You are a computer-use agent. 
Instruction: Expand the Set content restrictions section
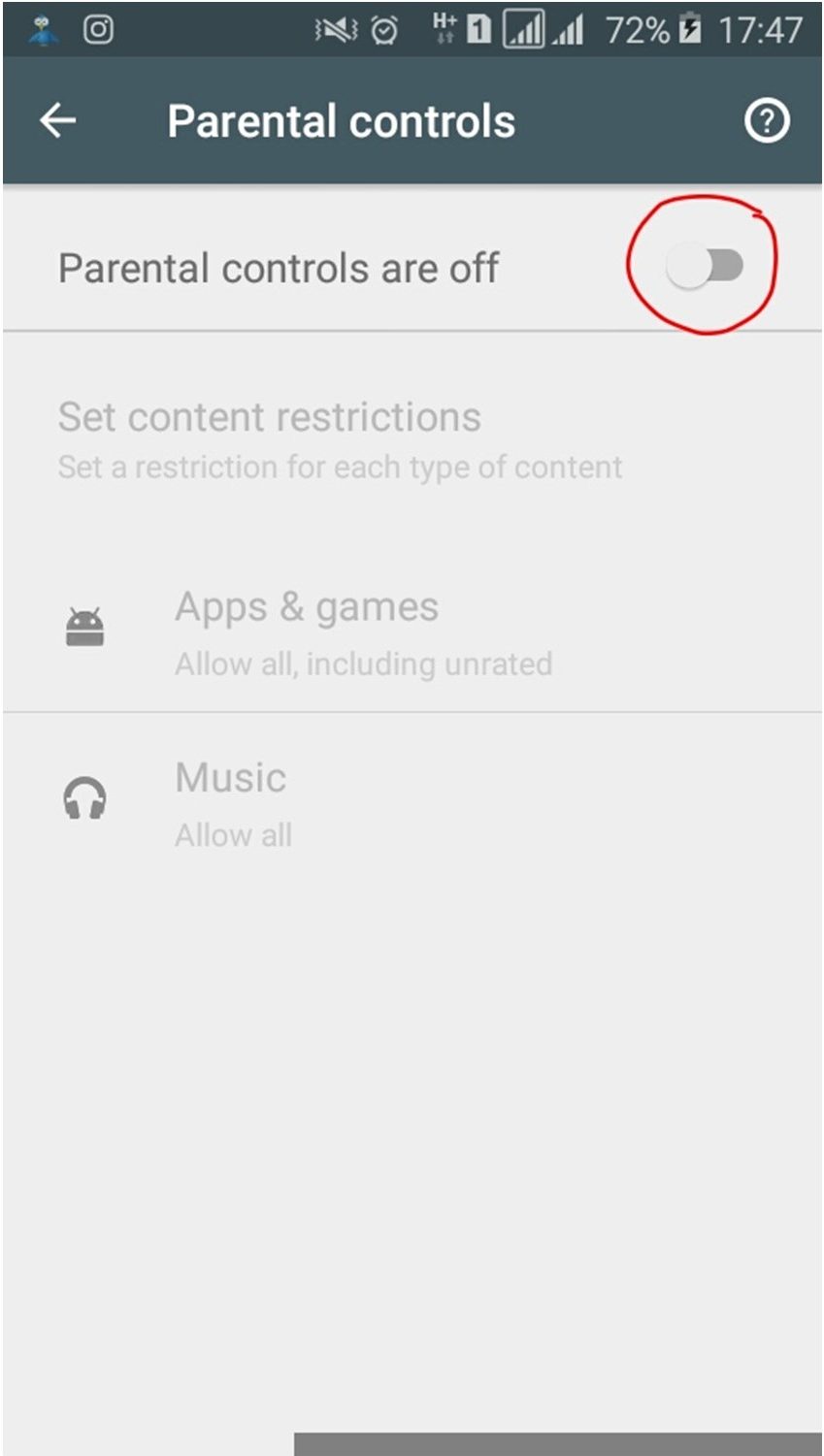click(271, 417)
